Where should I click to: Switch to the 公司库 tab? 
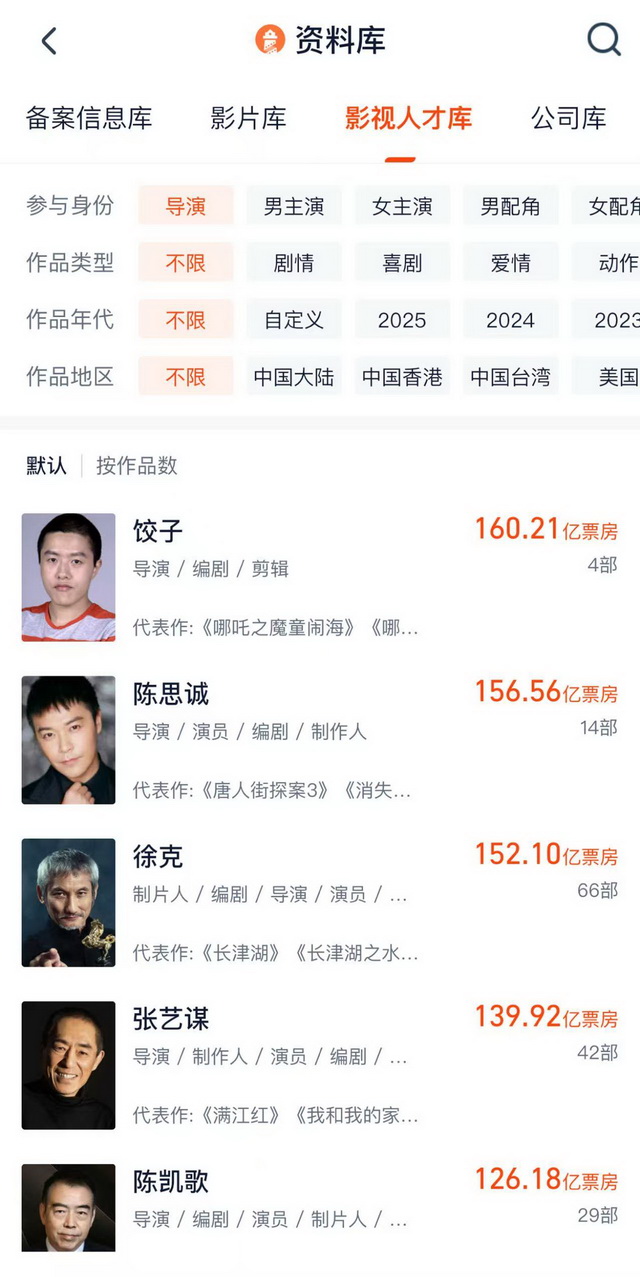(x=568, y=118)
